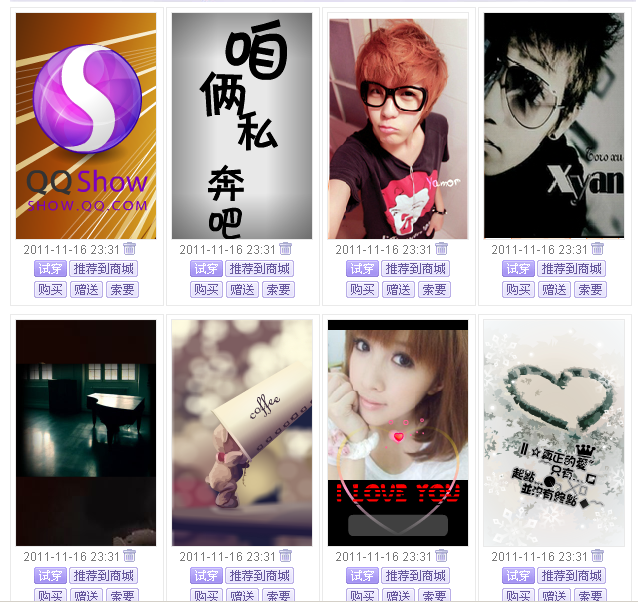Open the Xyan black-and-white portrait card
Viewport: 638px width, 603px height.
(x=554, y=126)
